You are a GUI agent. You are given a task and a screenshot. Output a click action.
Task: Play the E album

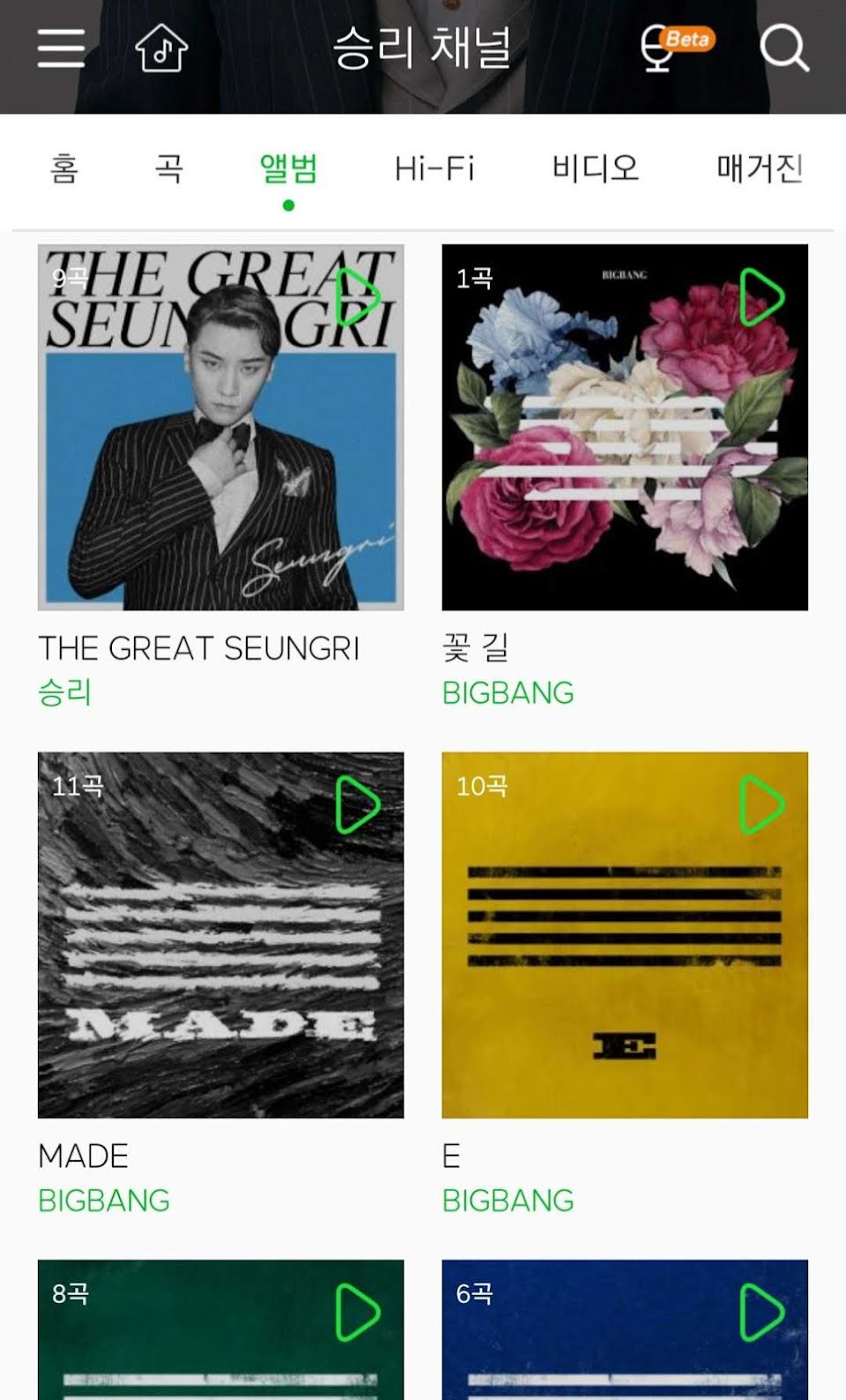pyautogui.click(x=761, y=805)
